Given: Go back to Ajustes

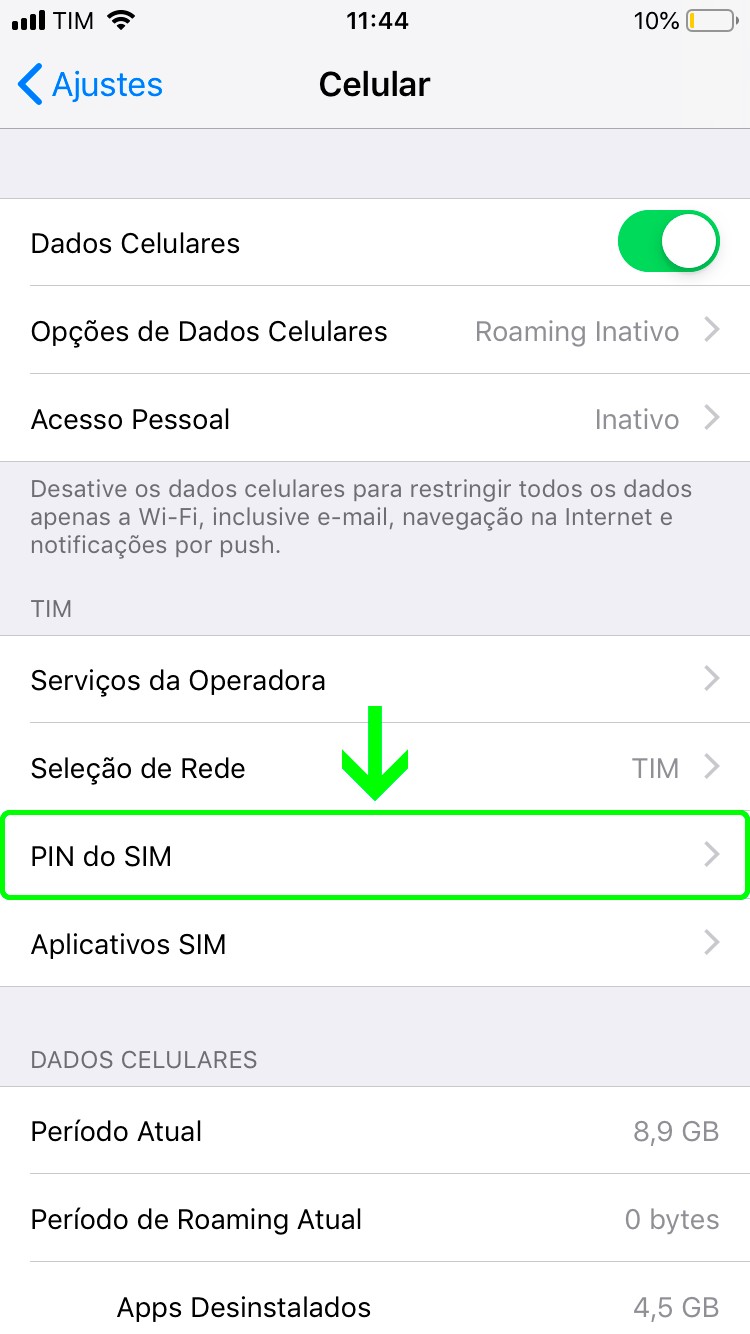Looking at the screenshot, I should click(90, 85).
